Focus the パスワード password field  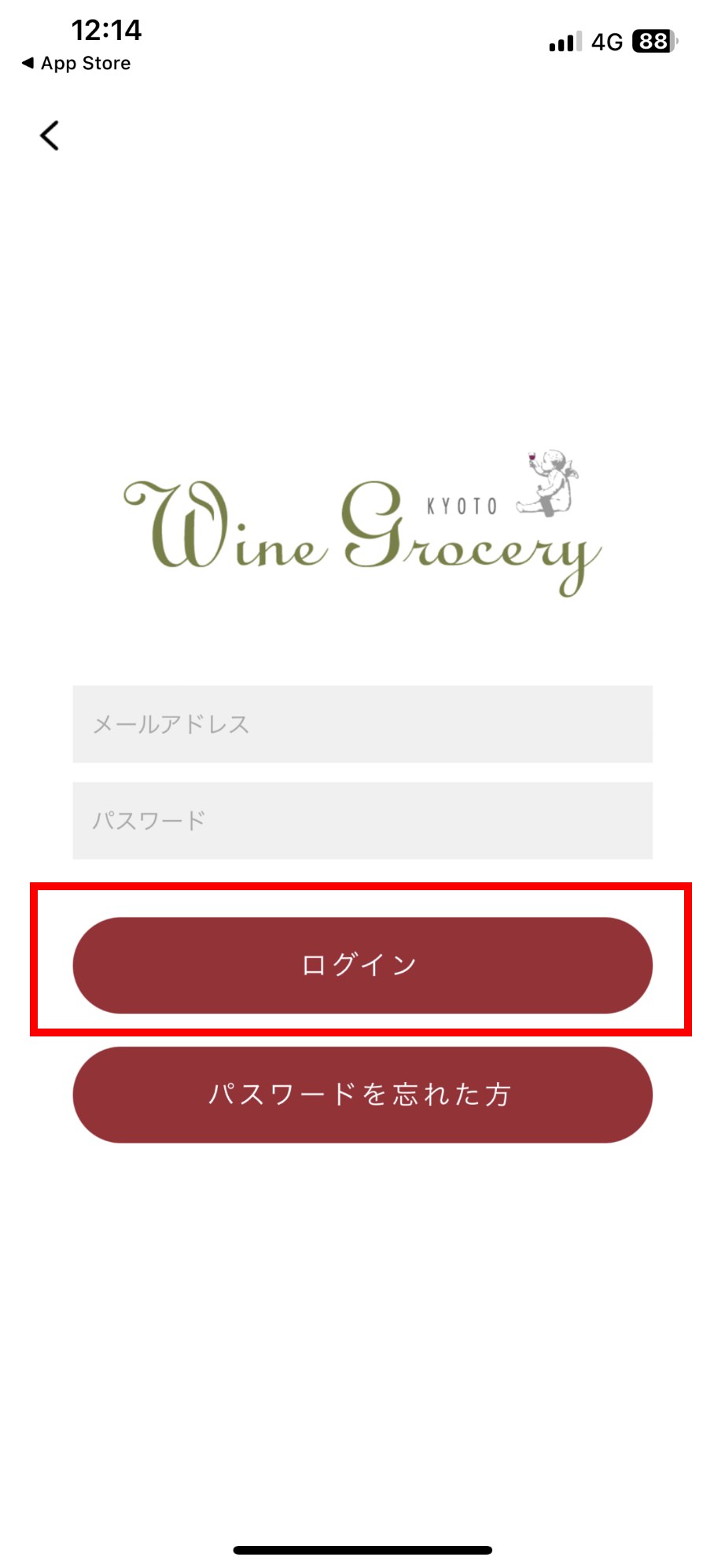pyautogui.click(x=362, y=820)
